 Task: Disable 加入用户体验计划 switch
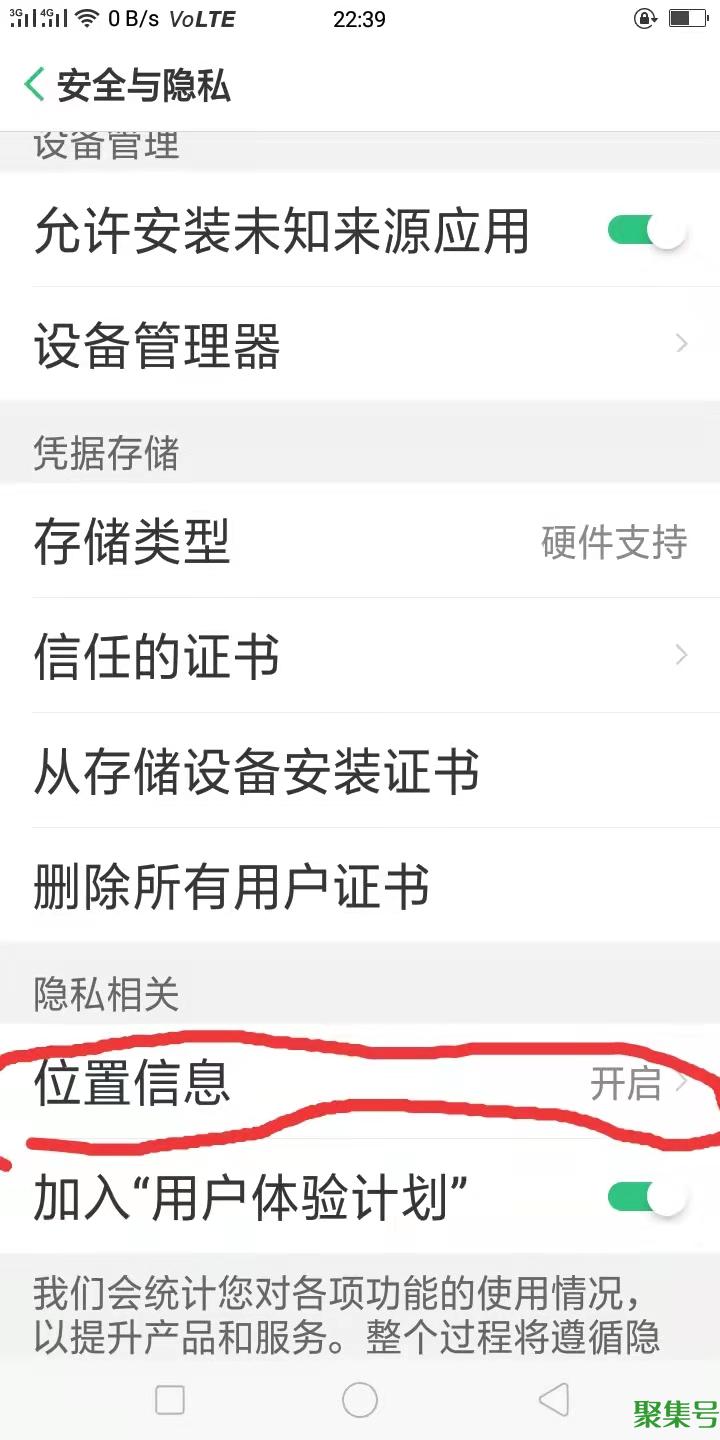point(647,1197)
